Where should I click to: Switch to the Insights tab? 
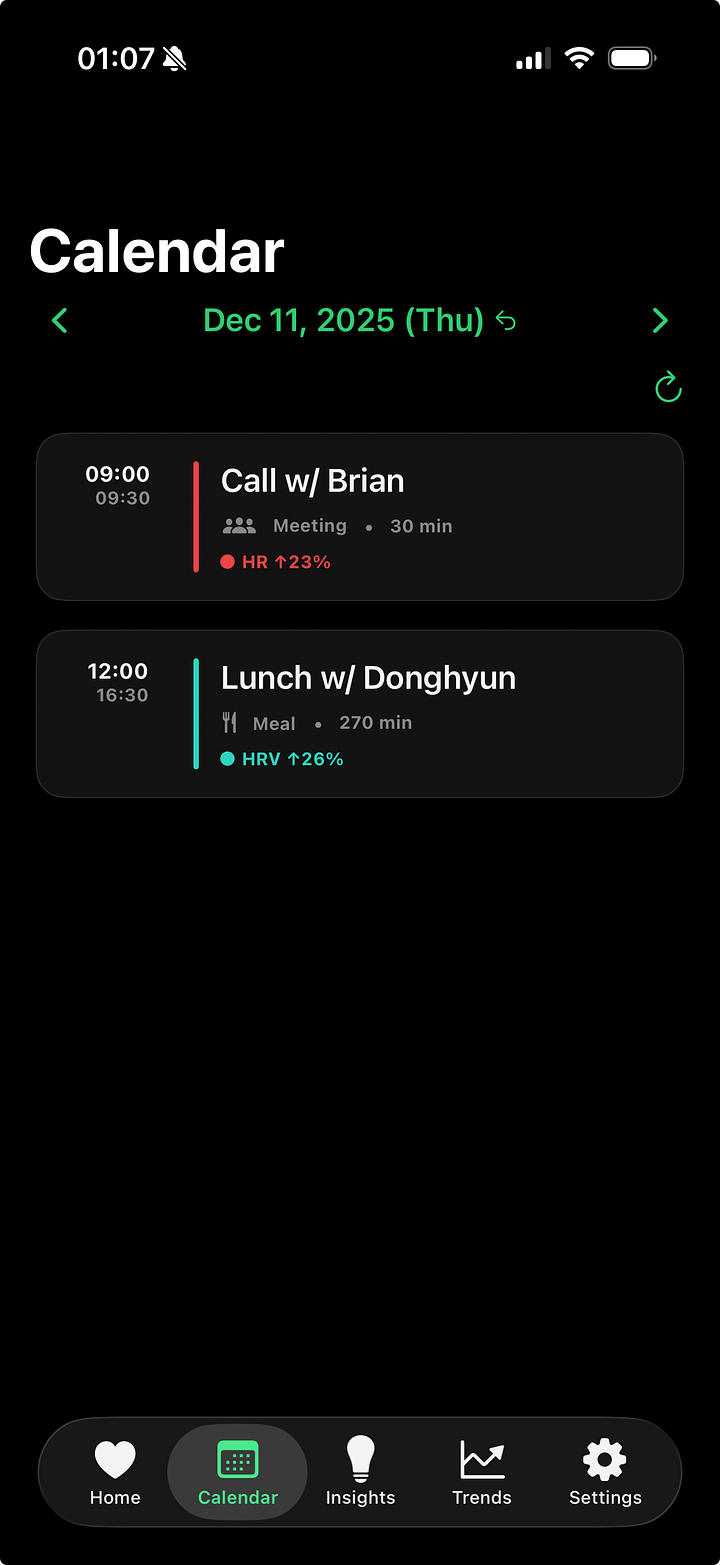[360, 1472]
